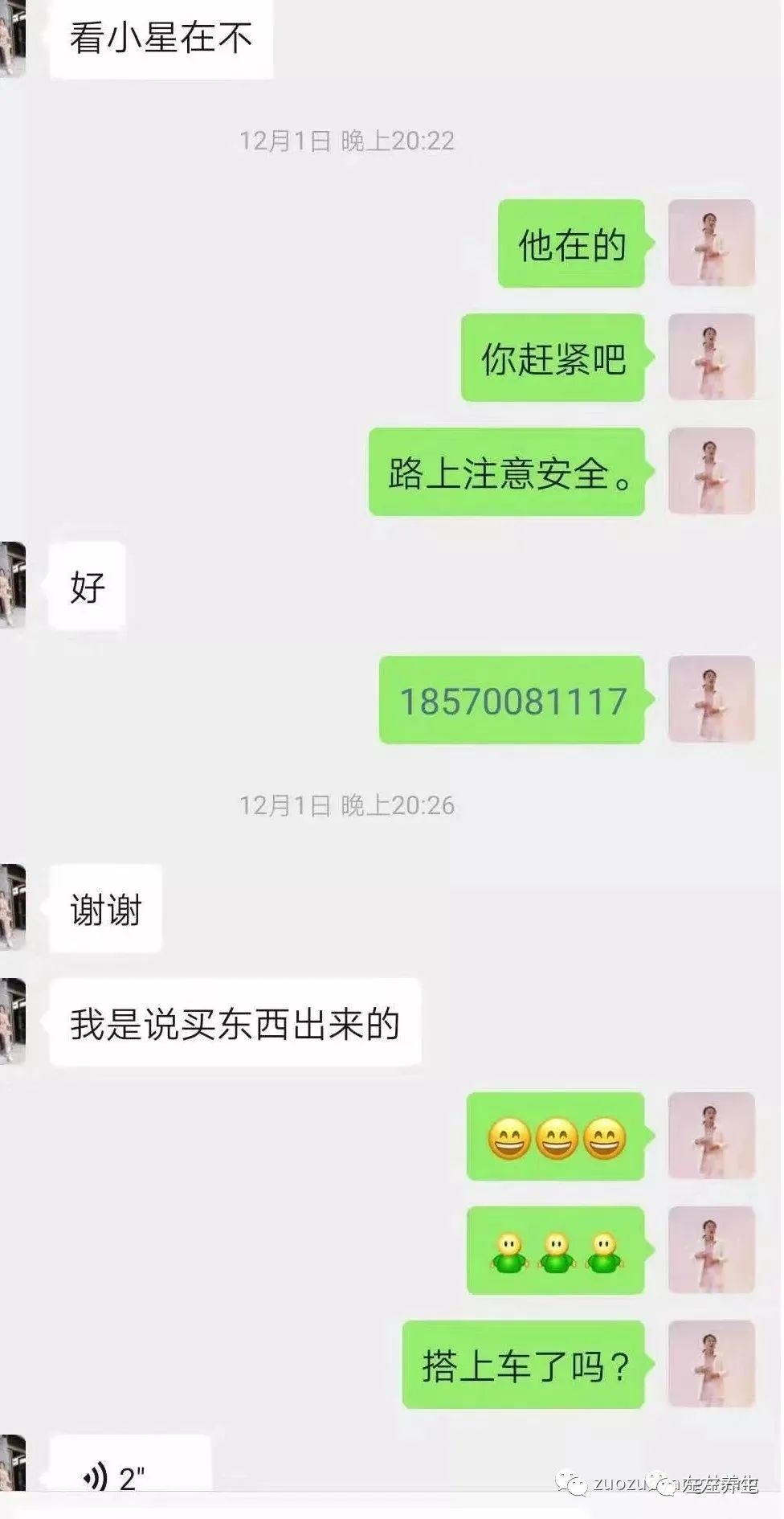Screen dimensions: 784x1519
Task: Open contact avatar beside 谢谢
Action: (13, 908)
